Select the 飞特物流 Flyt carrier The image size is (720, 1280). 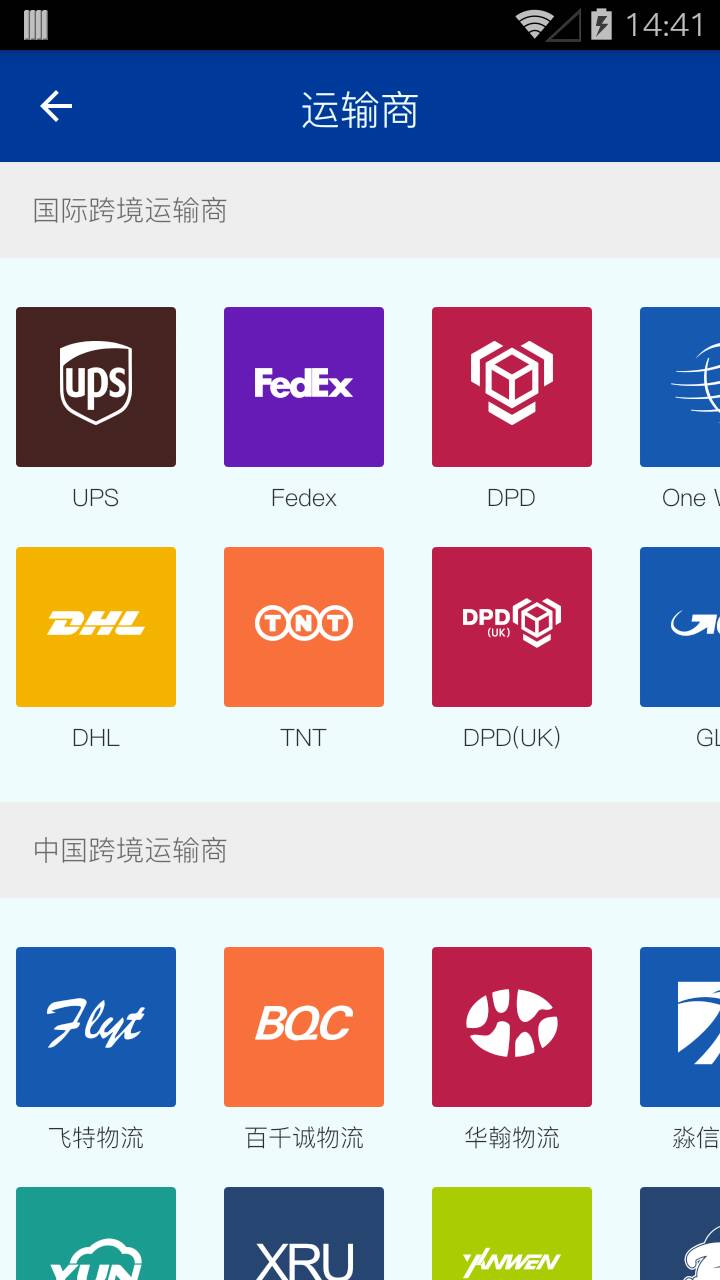[96, 1027]
